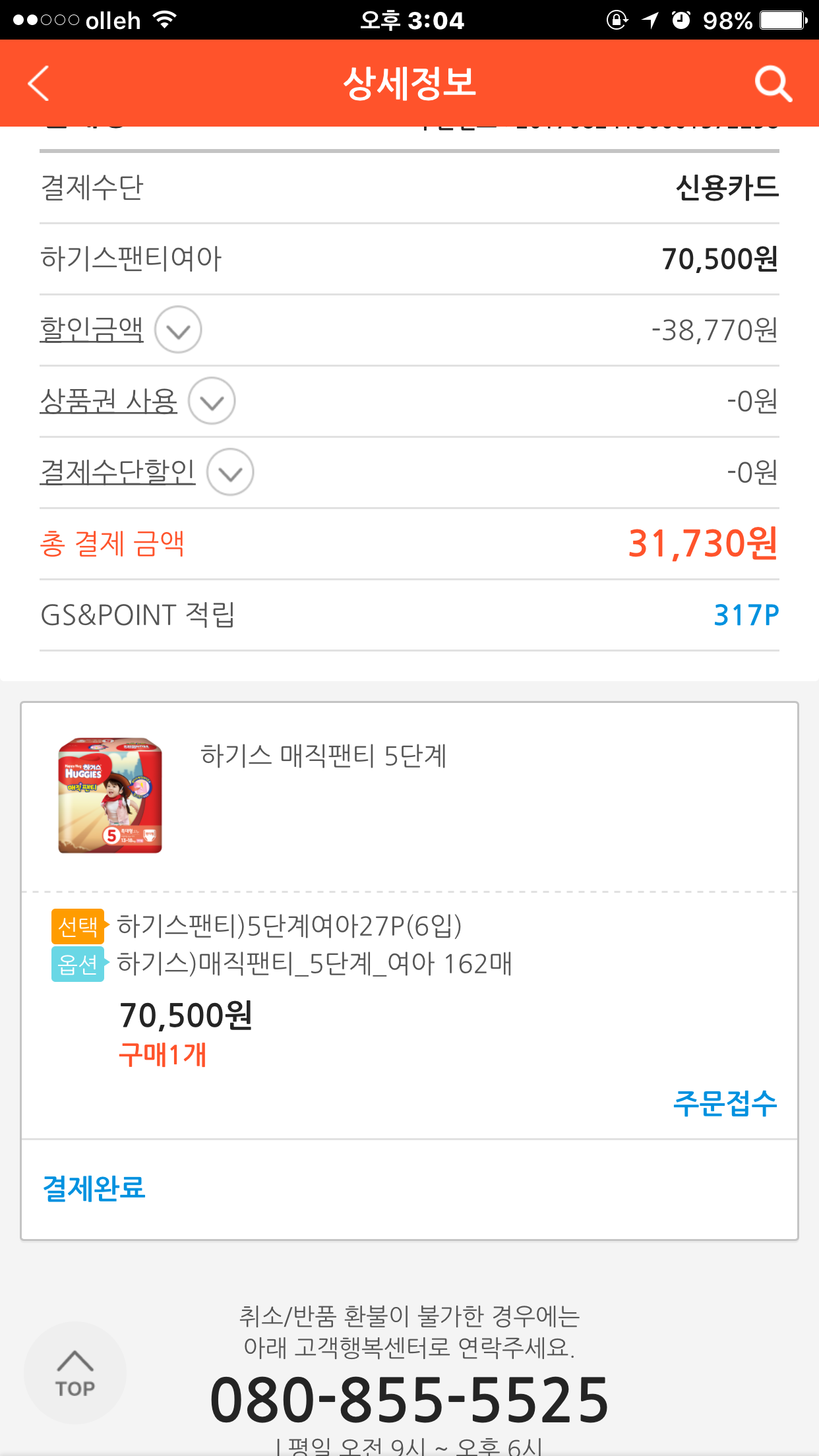Viewport: 819px width, 1456px height.
Task: Open the 하기스 매직팬티 5단계 product
Action: click(323, 756)
